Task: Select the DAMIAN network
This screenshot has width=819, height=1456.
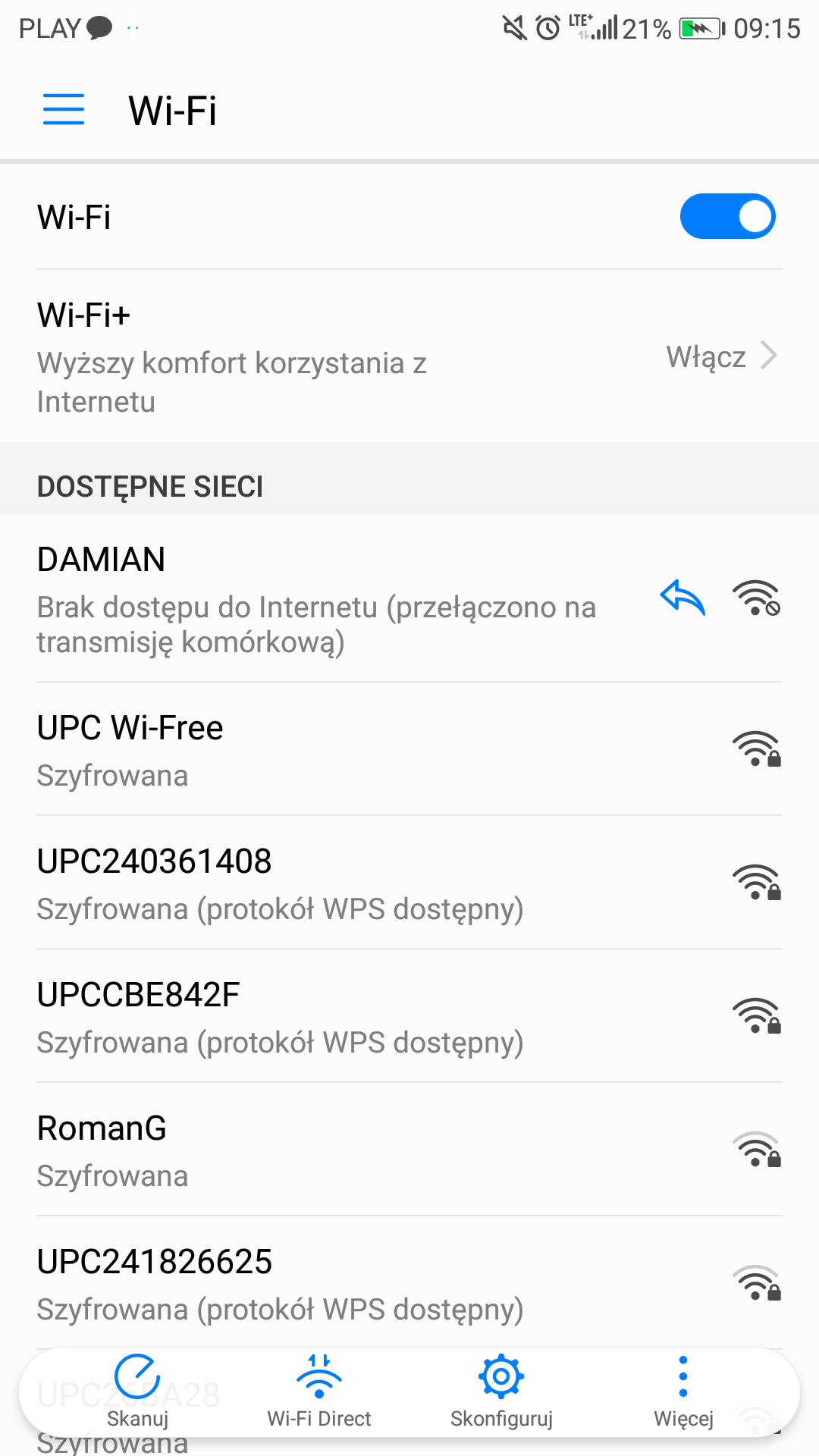Action: [409, 598]
